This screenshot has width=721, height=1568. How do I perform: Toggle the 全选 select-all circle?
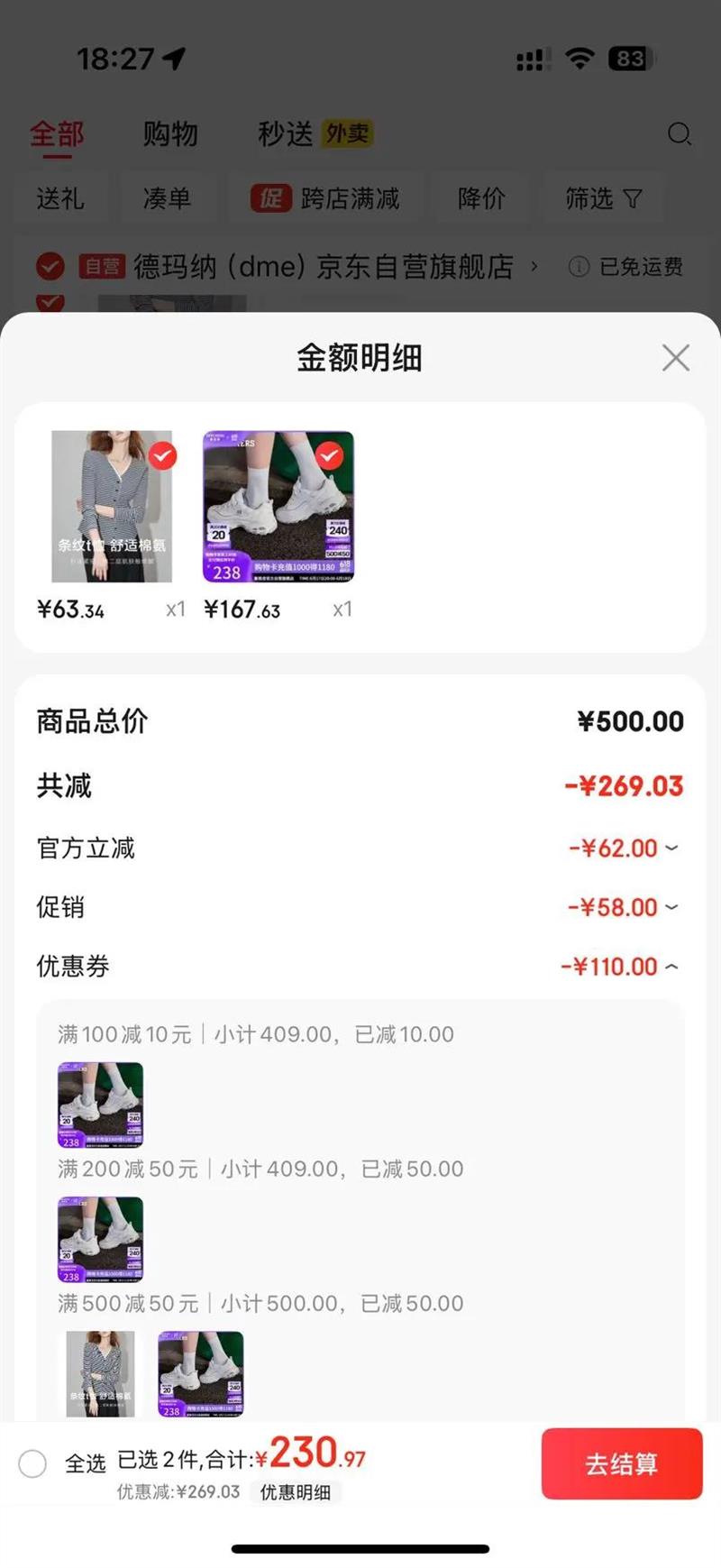tap(32, 1463)
